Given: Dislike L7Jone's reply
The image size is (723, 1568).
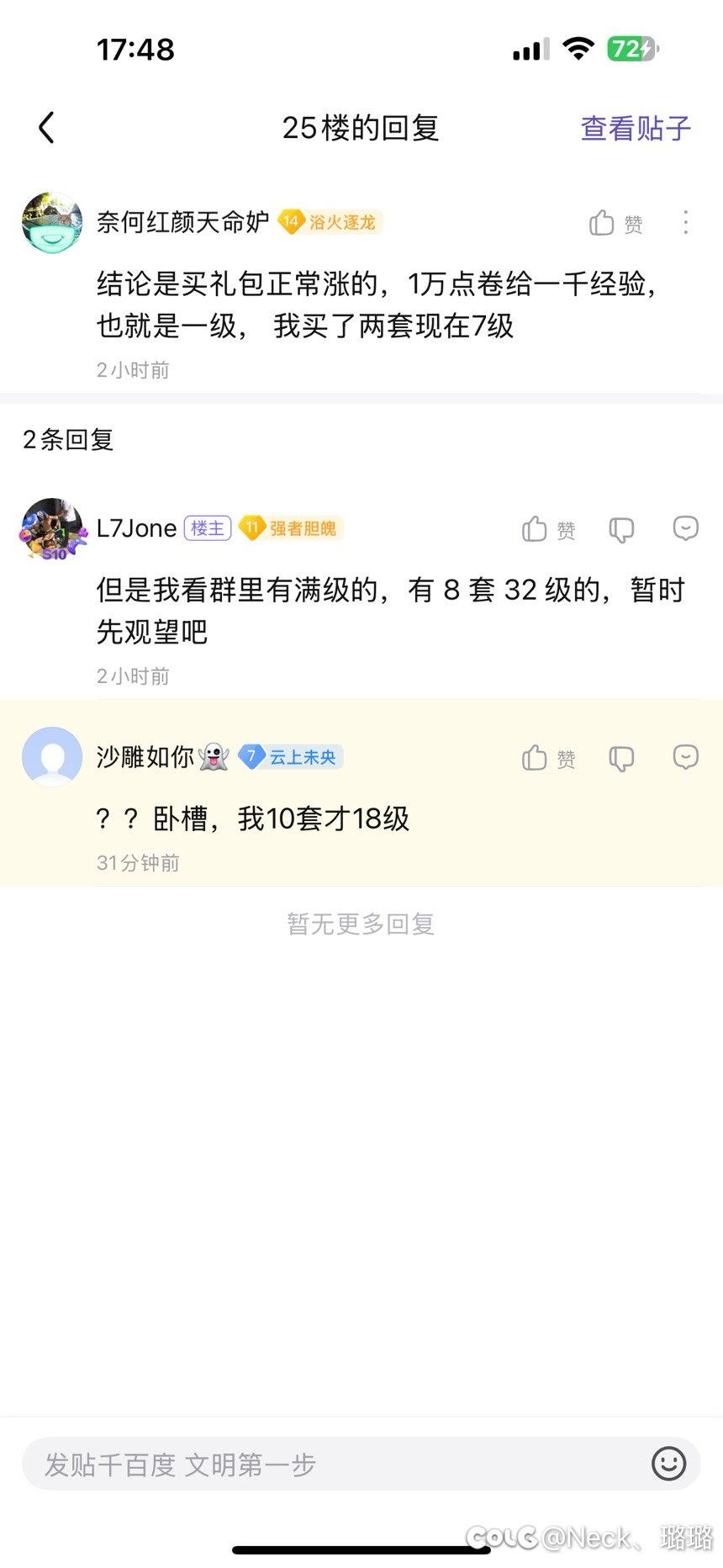Looking at the screenshot, I should [621, 529].
